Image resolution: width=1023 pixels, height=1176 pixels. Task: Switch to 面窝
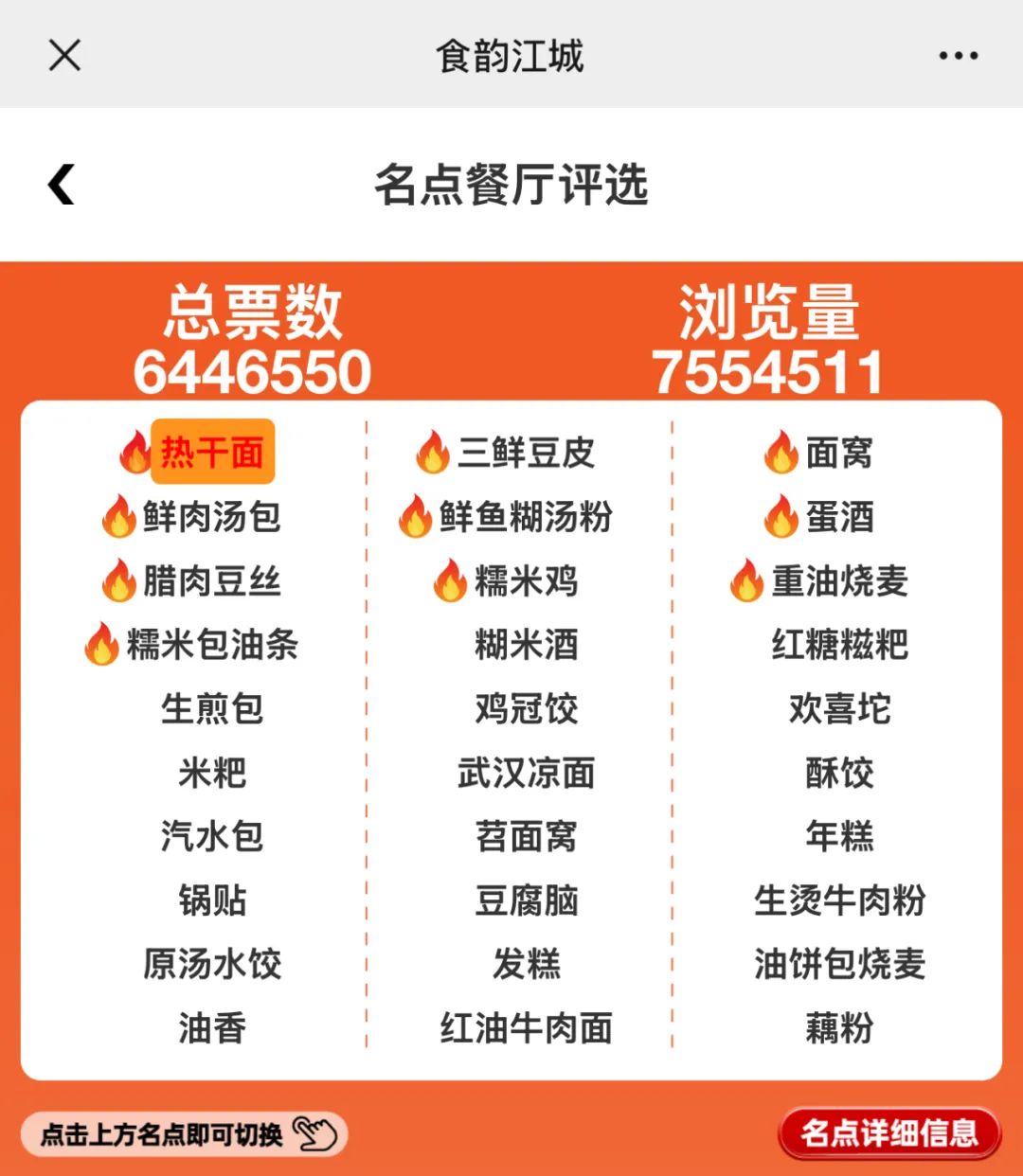point(838,453)
